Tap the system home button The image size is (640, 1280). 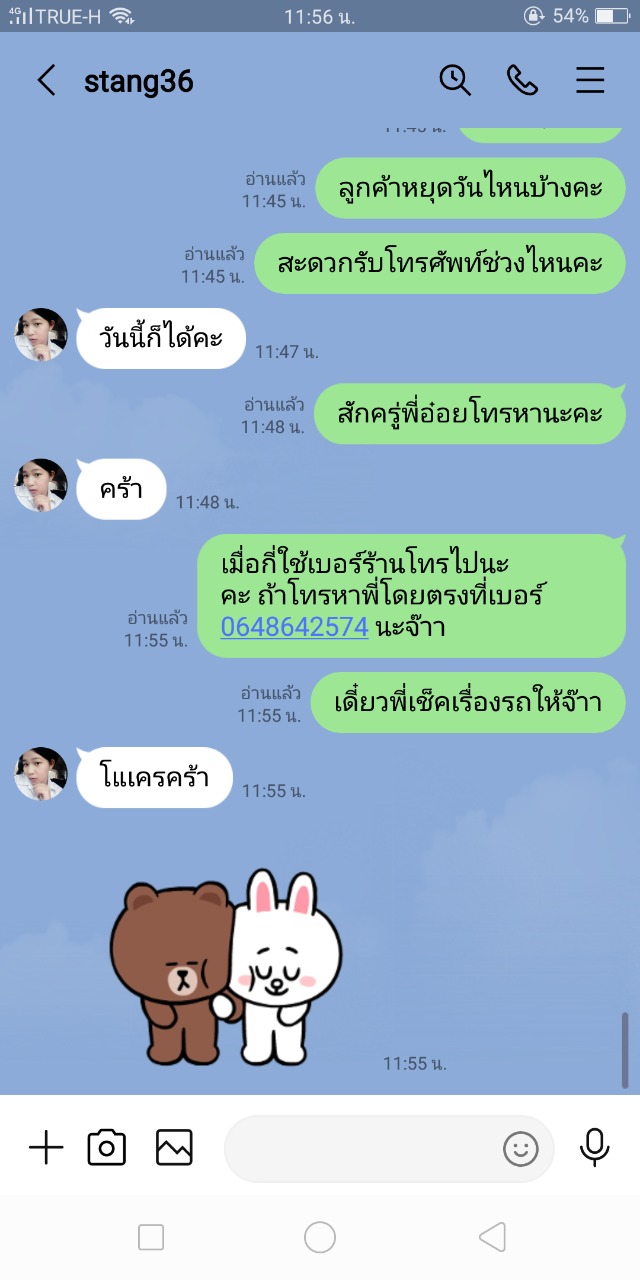point(320,1238)
